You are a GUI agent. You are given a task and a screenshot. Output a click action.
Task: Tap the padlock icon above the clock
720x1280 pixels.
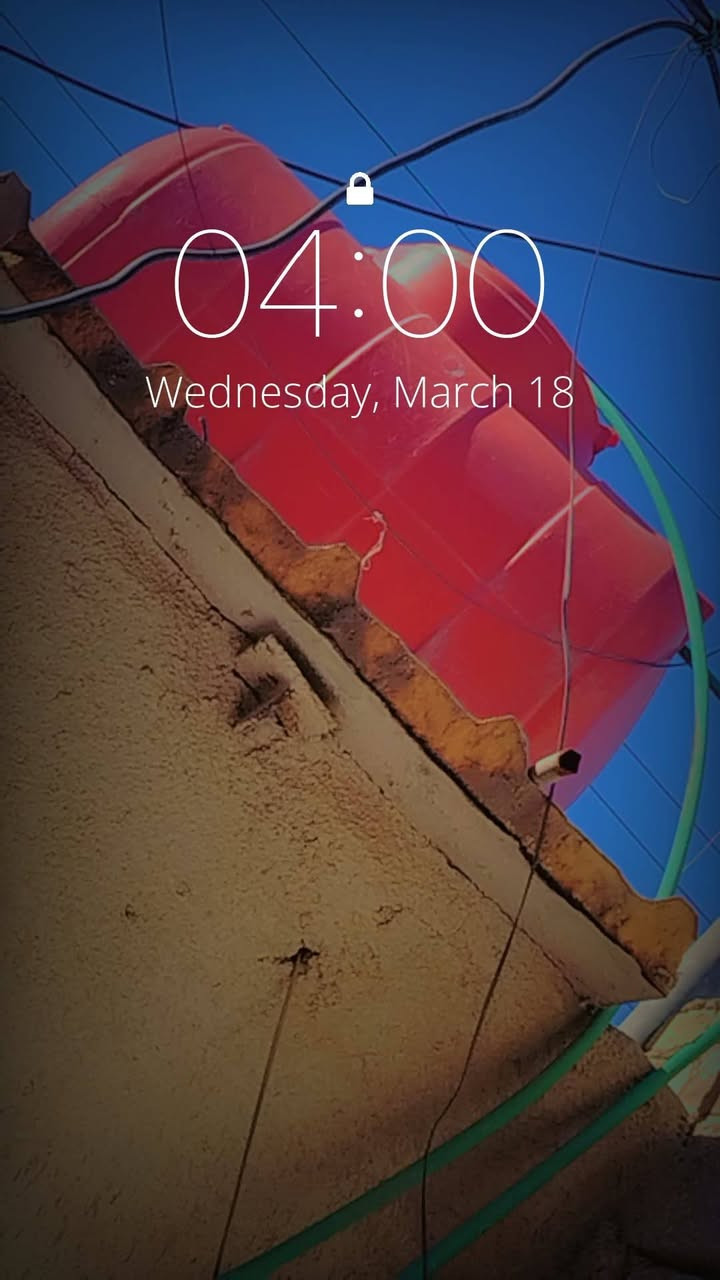tap(360, 190)
